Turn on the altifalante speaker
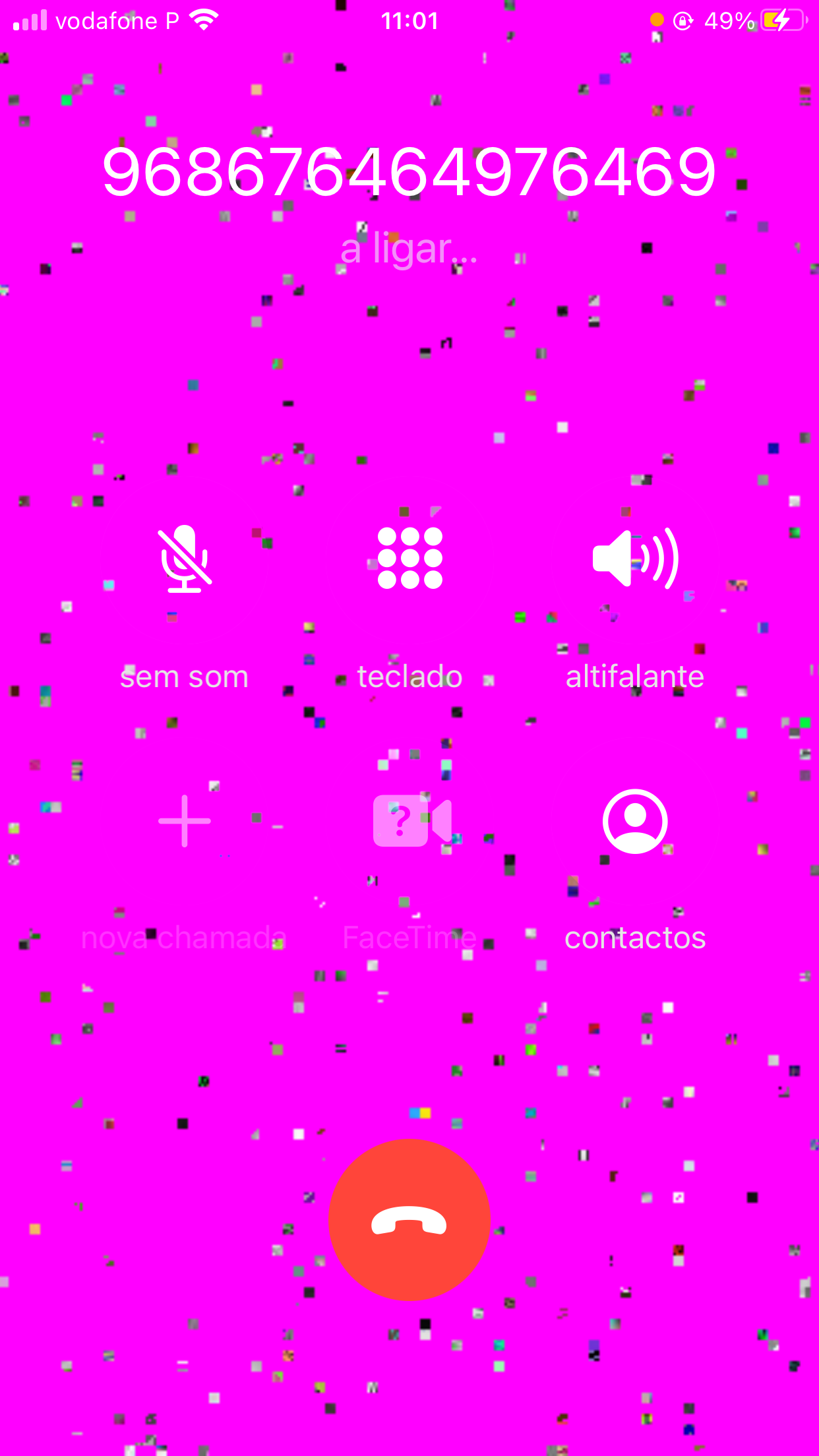Image resolution: width=819 pixels, height=1456 pixels. click(x=635, y=558)
